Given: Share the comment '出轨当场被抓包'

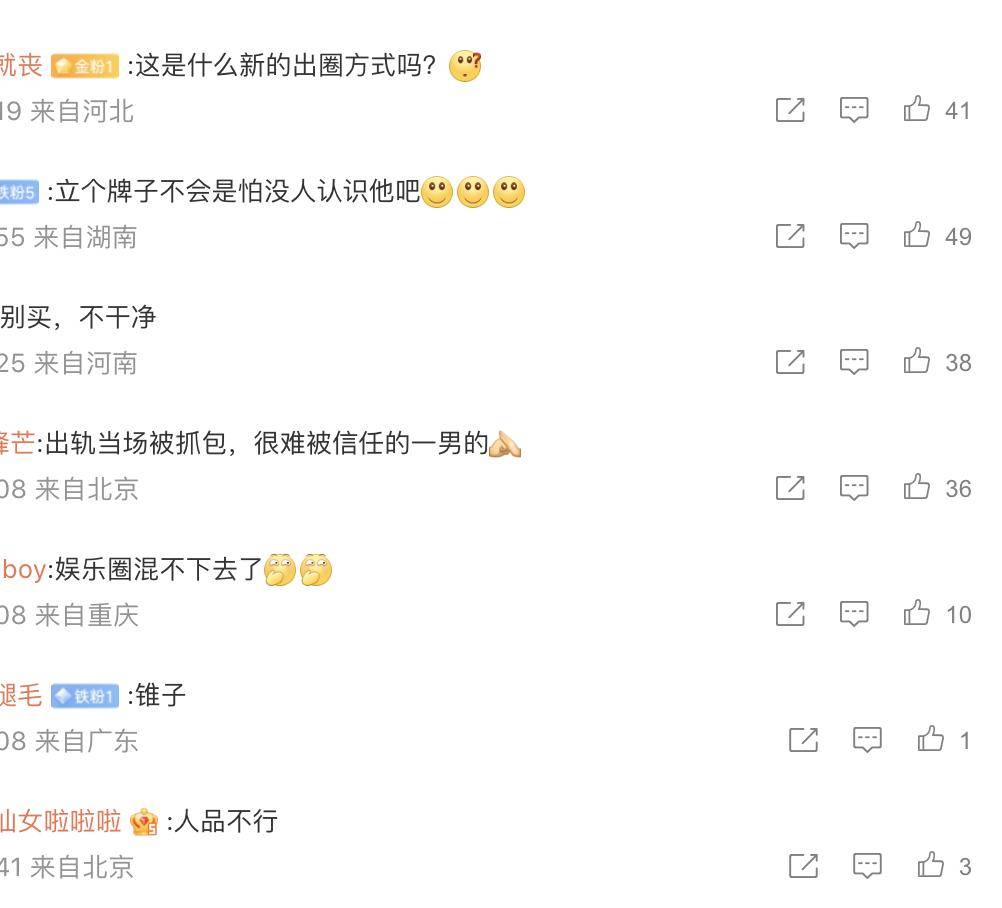Looking at the screenshot, I should coord(790,488).
